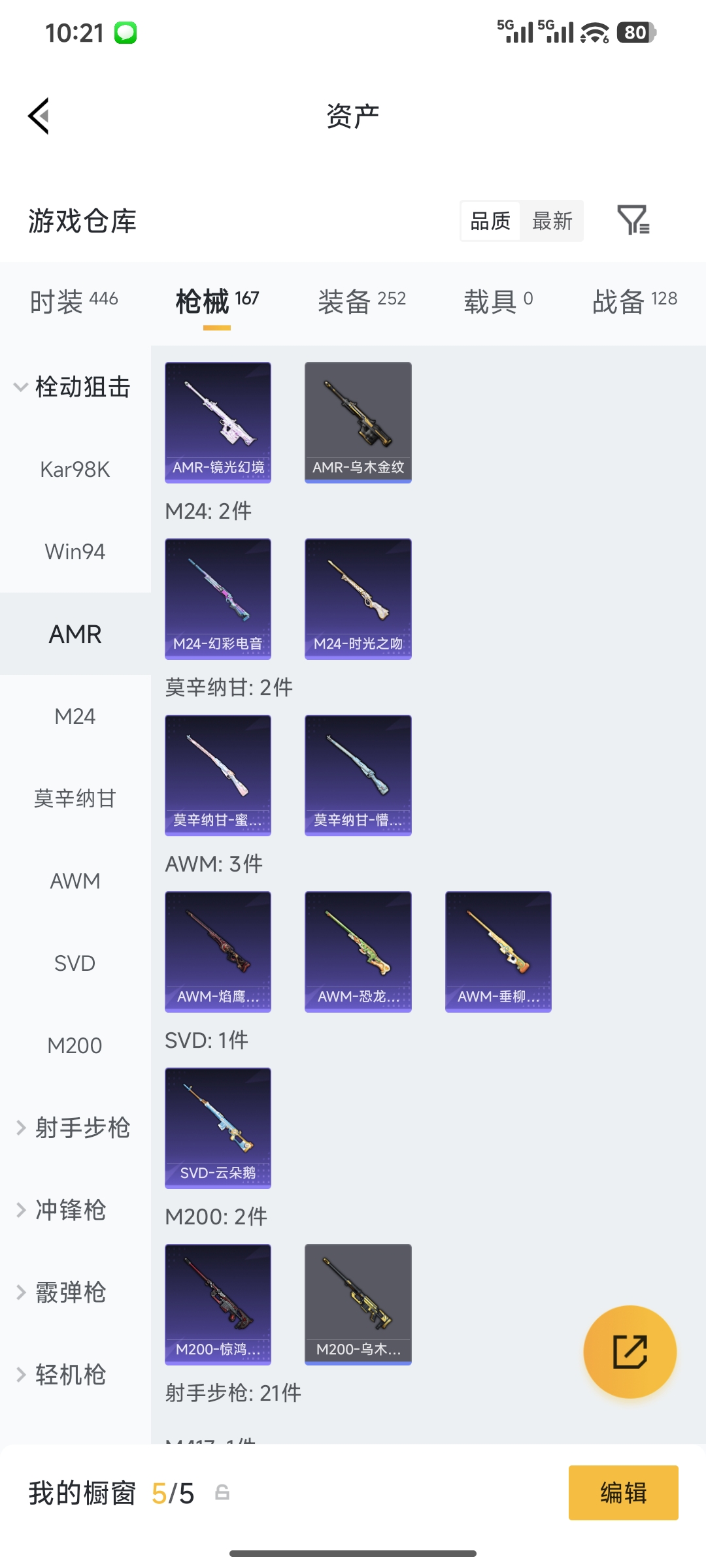The width and height of the screenshot is (706, 1568).
Task: Tap the yellow floating share button
Action: [x=630, y=1352]
